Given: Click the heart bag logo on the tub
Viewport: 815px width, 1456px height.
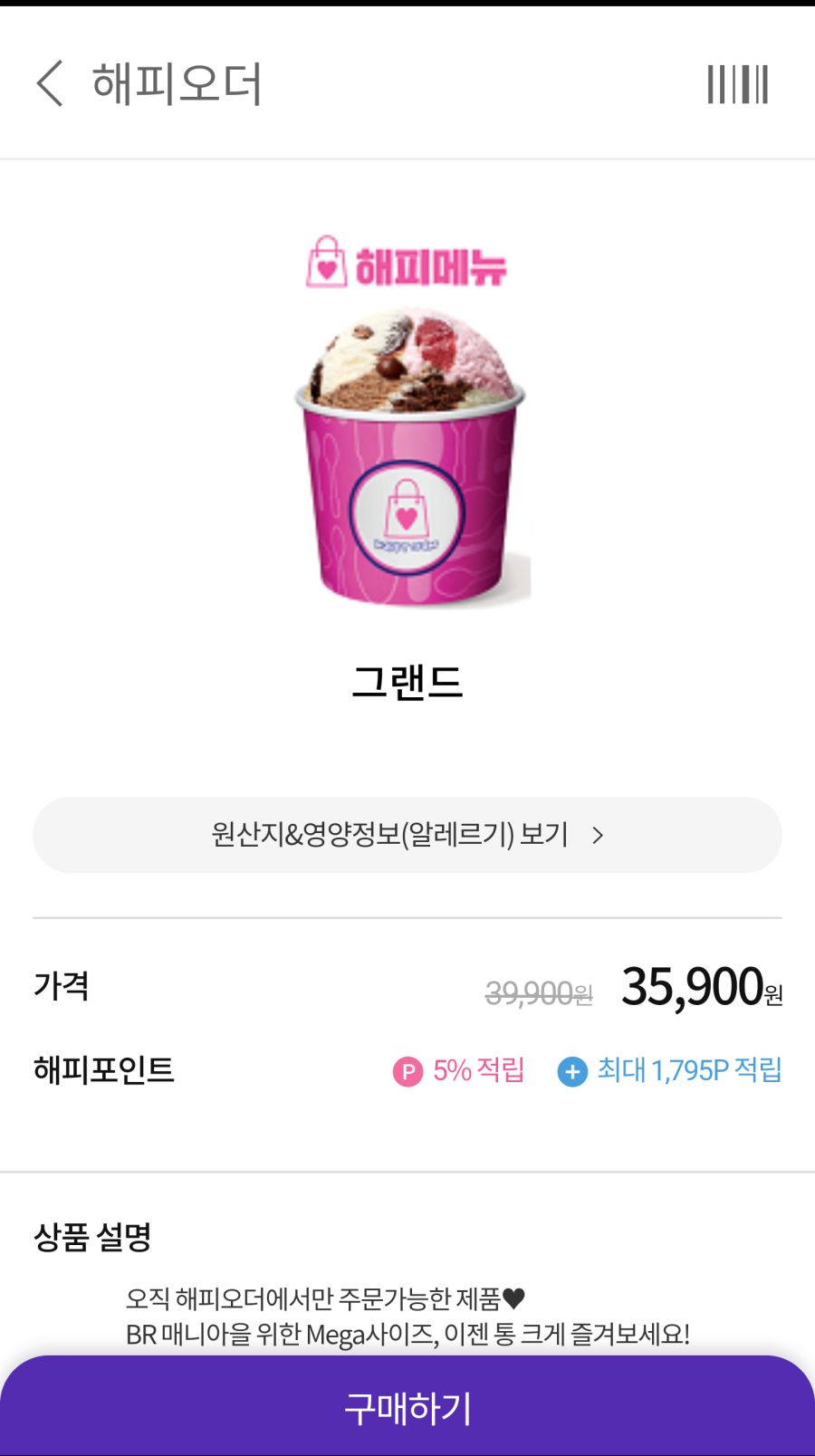Looking at the screenshot, I should tap(409, 512).
